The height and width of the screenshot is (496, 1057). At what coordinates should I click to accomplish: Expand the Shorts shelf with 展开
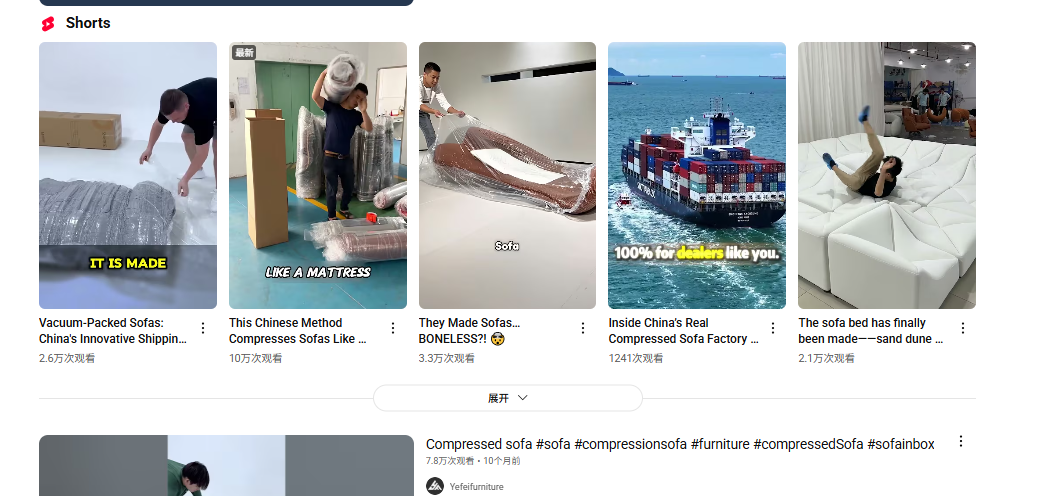(507, 398)
